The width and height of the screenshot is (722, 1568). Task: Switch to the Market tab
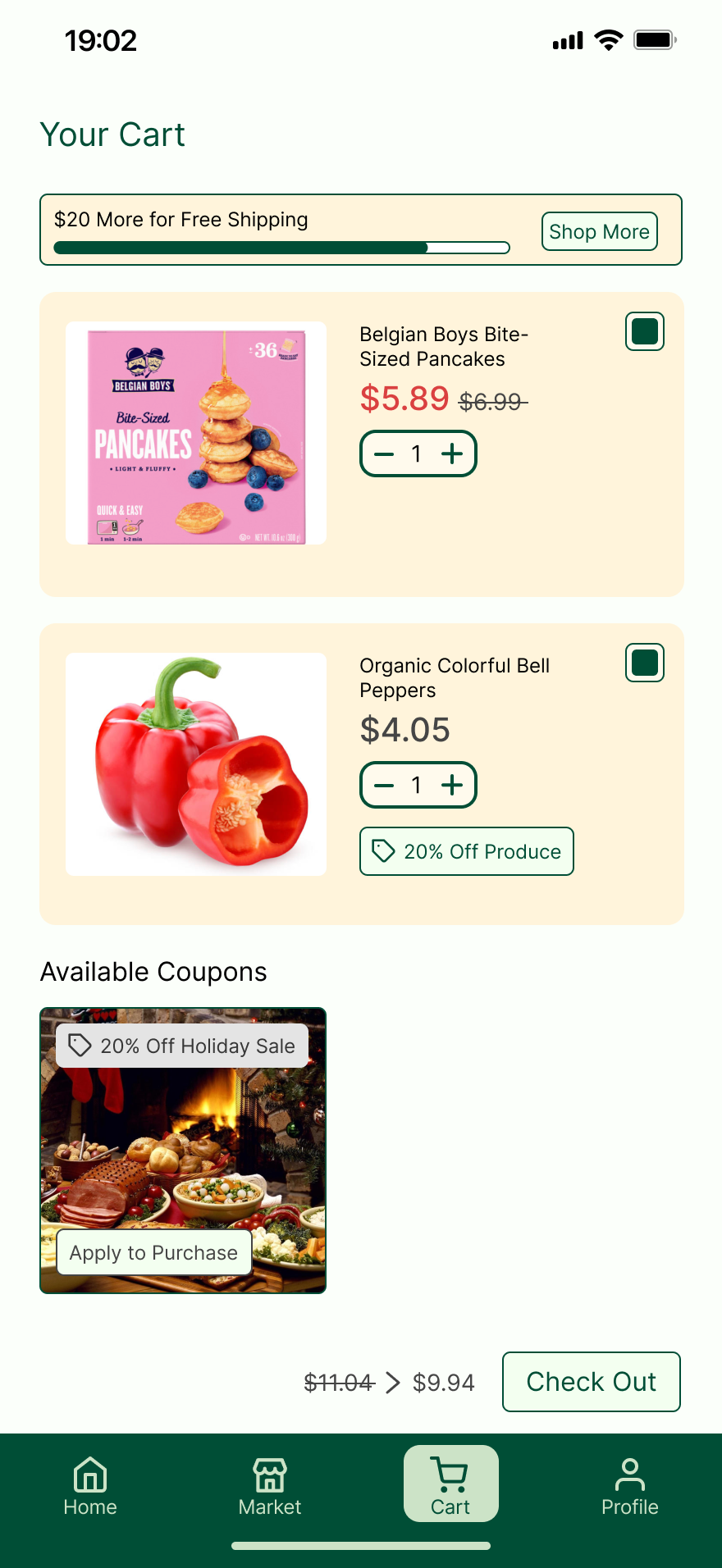(x=270, y=1486)
